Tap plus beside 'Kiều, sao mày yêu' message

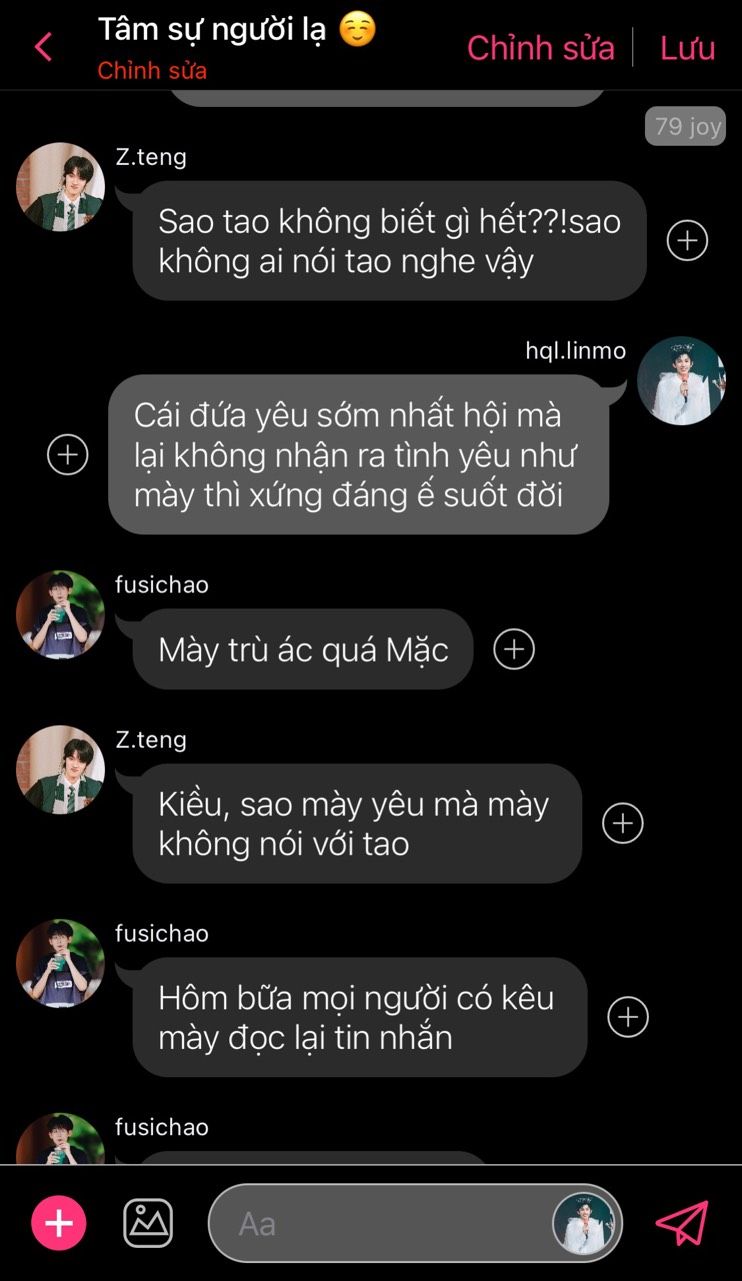point(622,823)
